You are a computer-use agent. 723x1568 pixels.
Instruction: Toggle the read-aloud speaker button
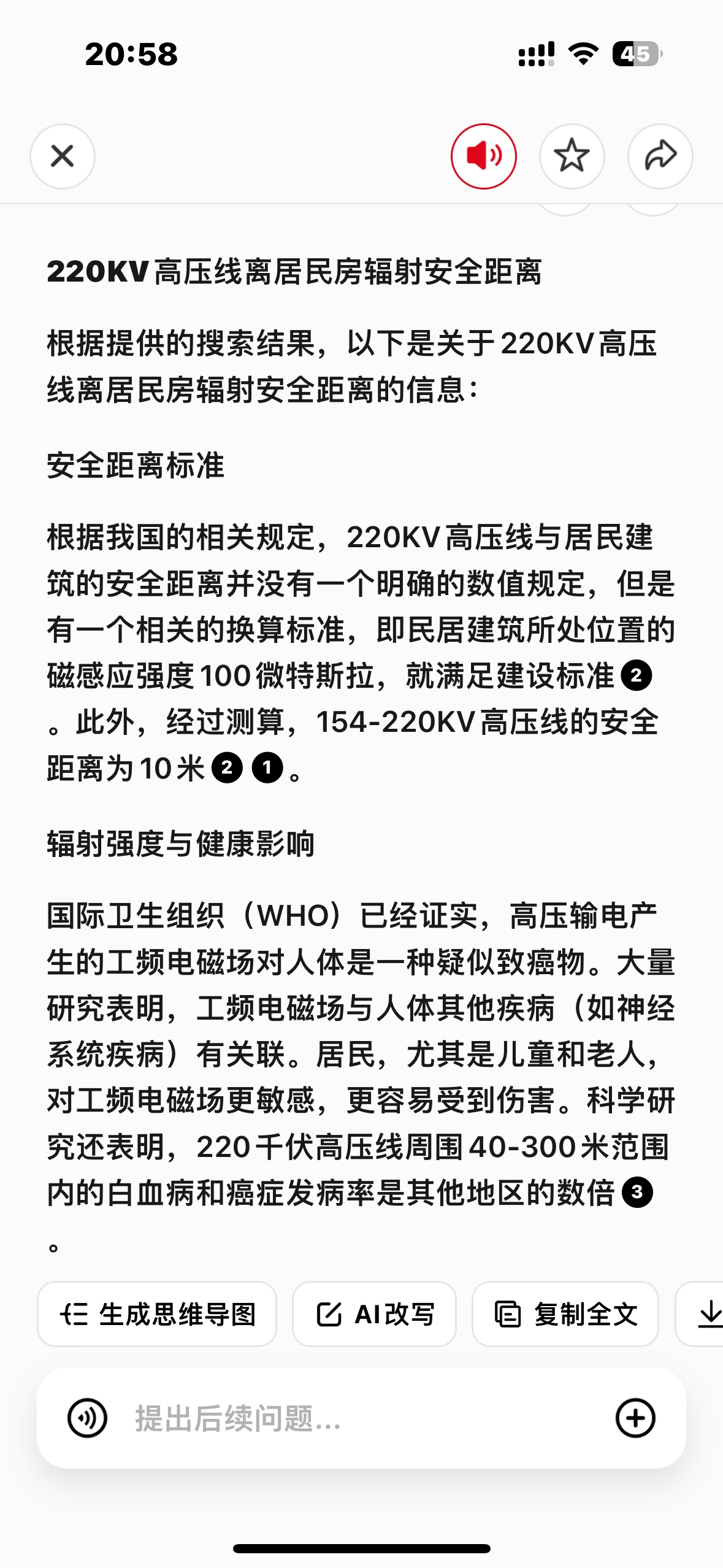(x=484, y=156)
